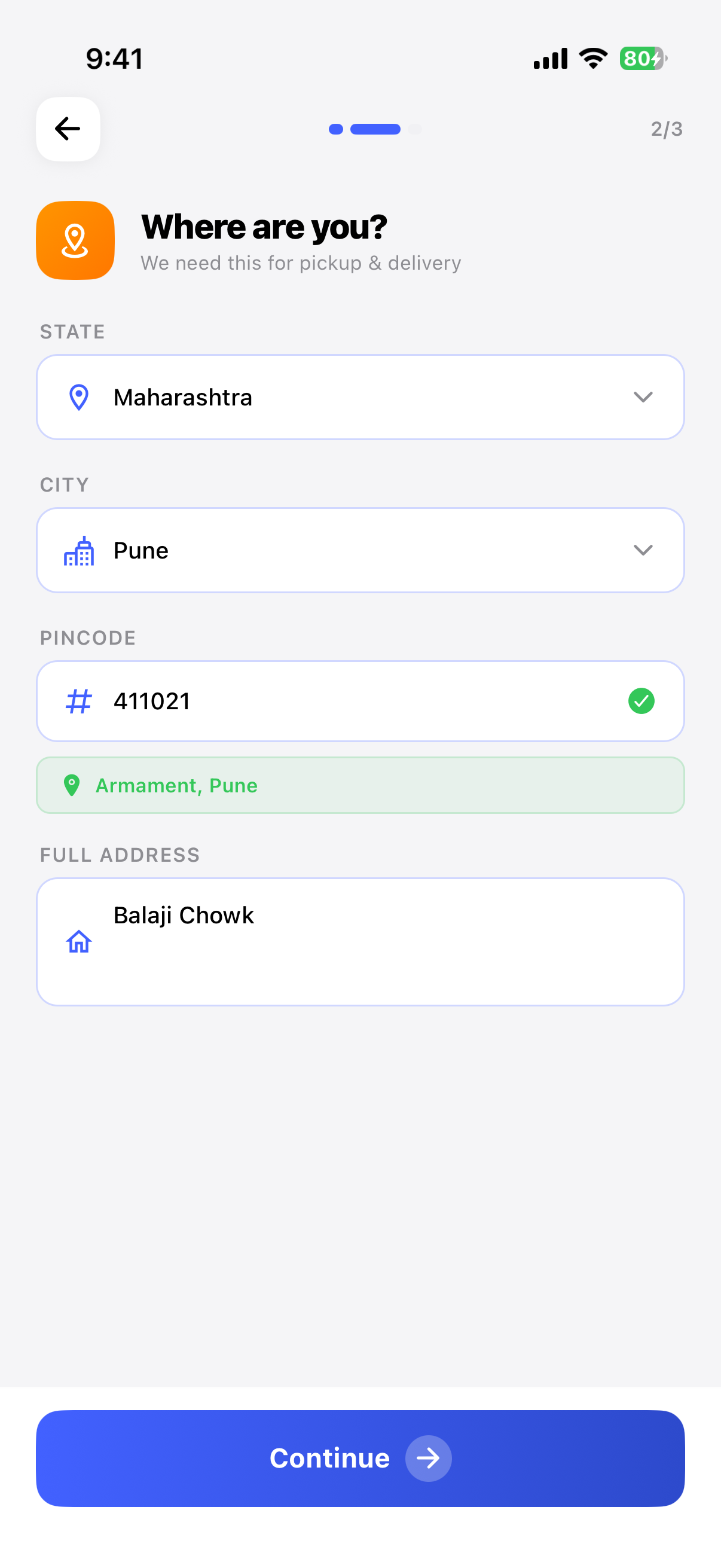Click the home icon in the address field

coord(78,941)
